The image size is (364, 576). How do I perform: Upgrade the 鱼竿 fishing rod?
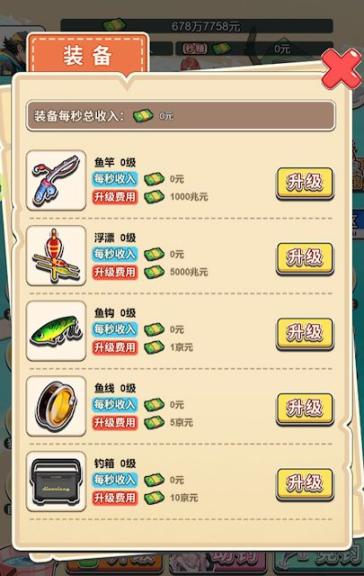click(x=305, y=184)
